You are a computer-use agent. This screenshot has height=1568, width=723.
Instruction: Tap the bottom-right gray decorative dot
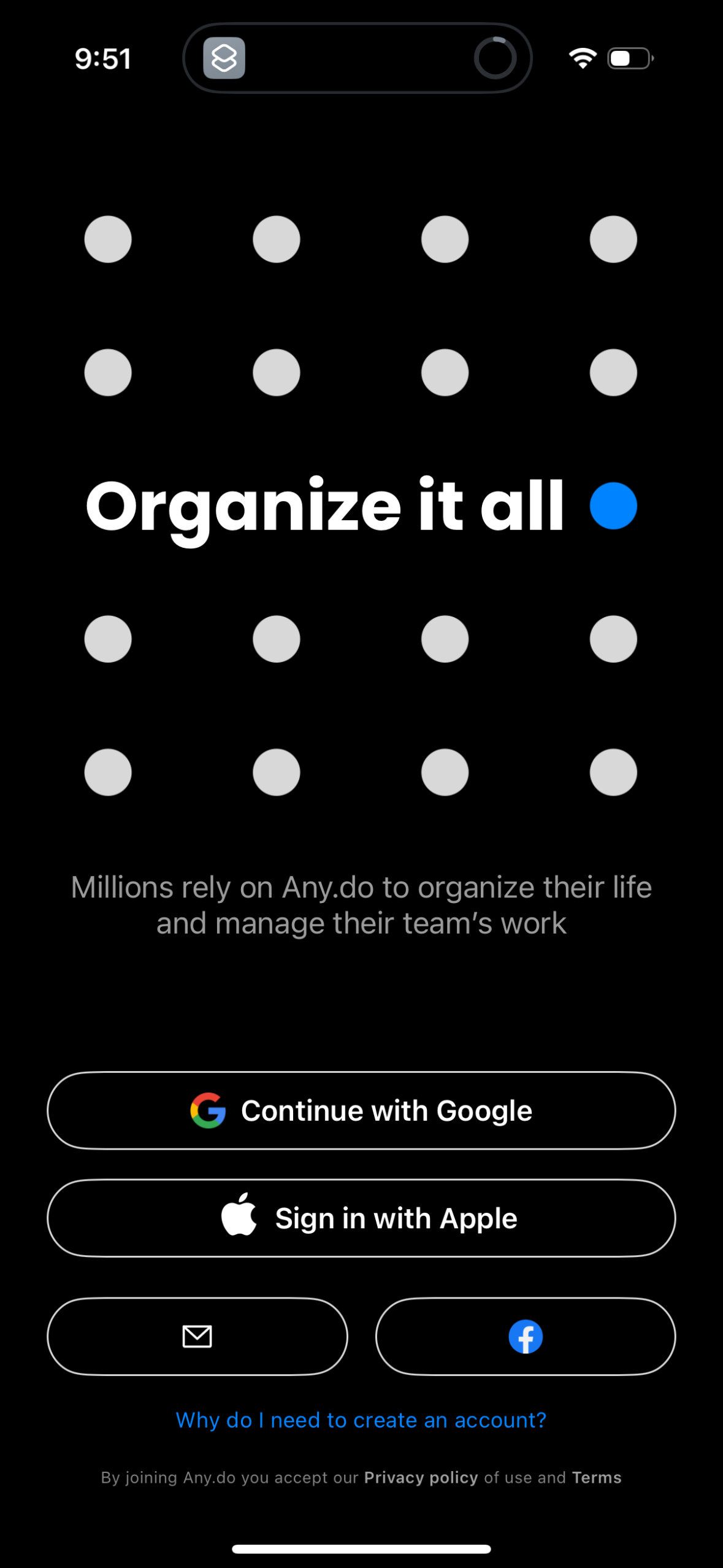coord(613,772)
